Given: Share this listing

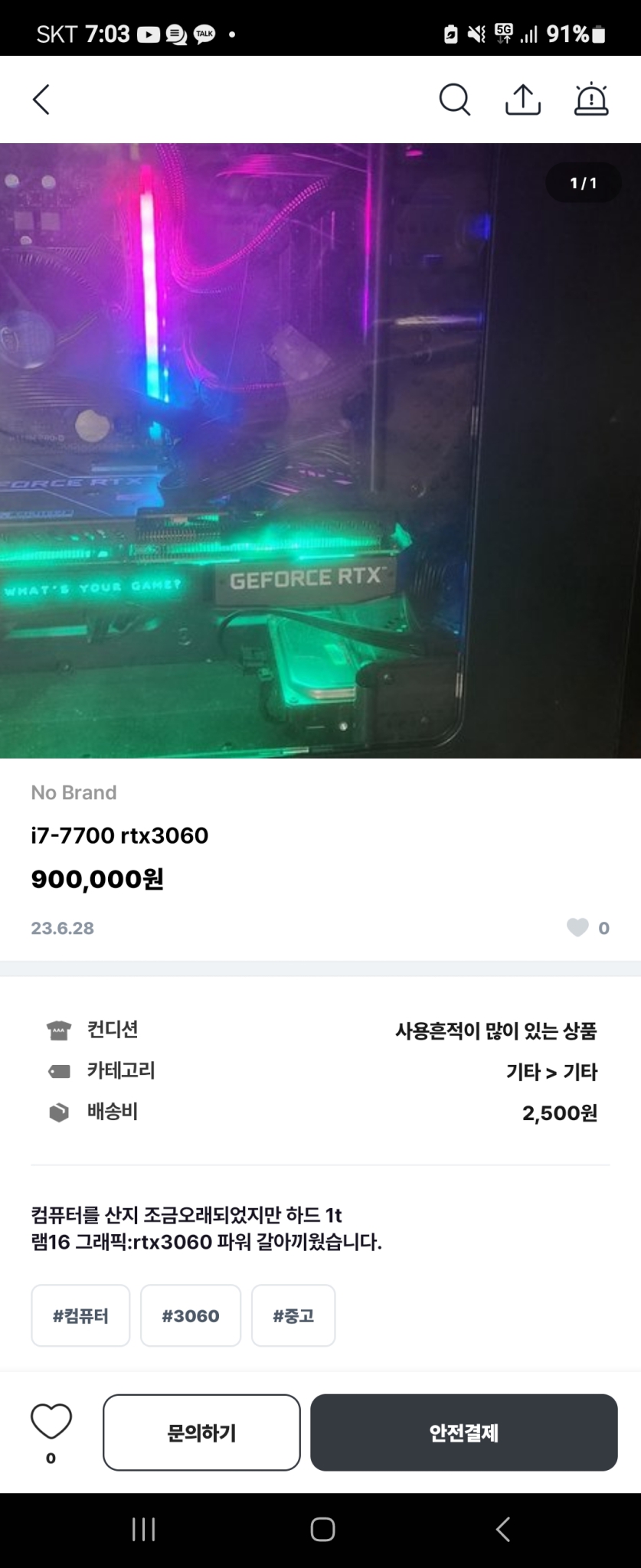Looking at the screenshot, I should point(523,100).
